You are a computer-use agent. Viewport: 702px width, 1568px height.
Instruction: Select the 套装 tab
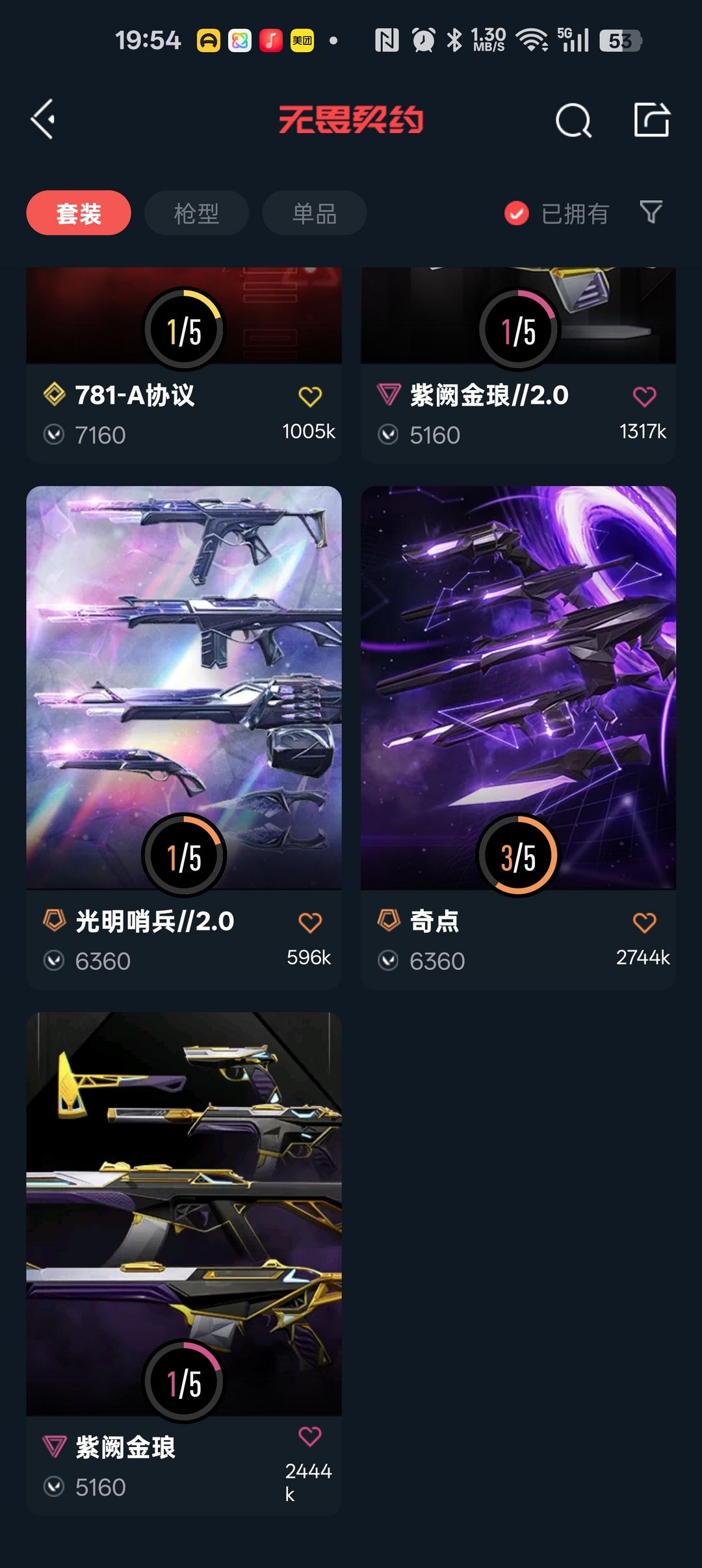pos(79,213)
